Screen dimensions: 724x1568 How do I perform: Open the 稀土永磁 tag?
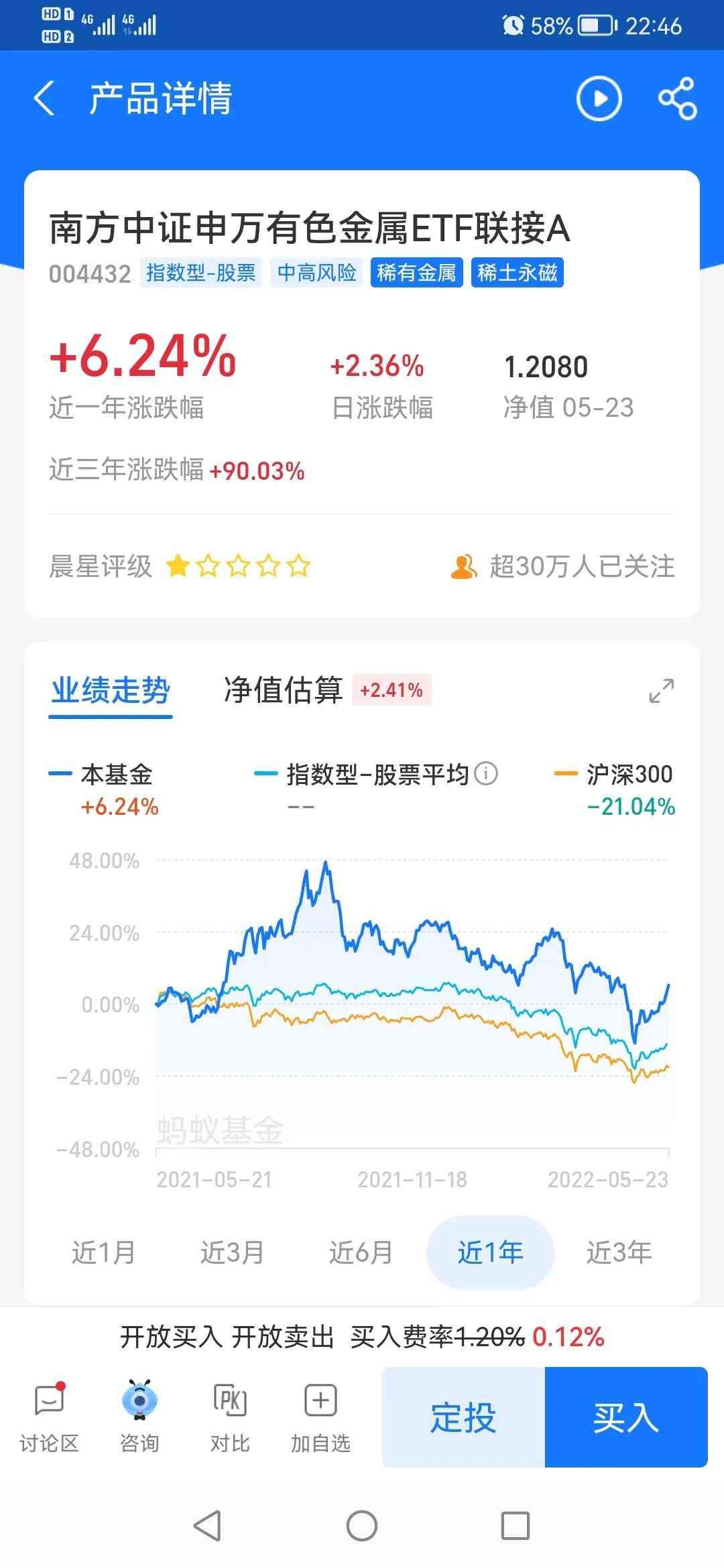pyautogui.click(x=517, y=273)
